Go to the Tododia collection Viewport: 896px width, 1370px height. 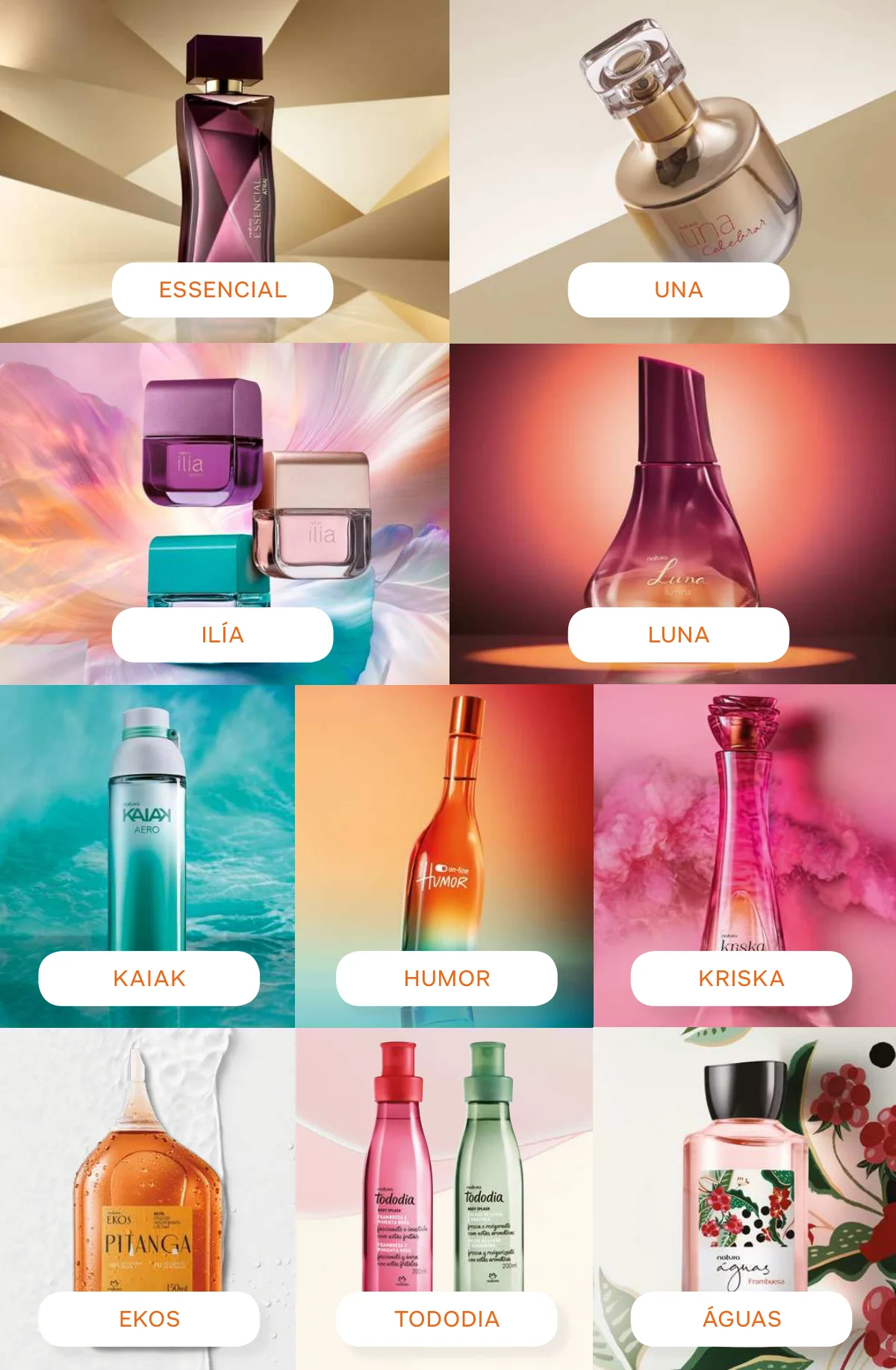(x=447, y=1319)
